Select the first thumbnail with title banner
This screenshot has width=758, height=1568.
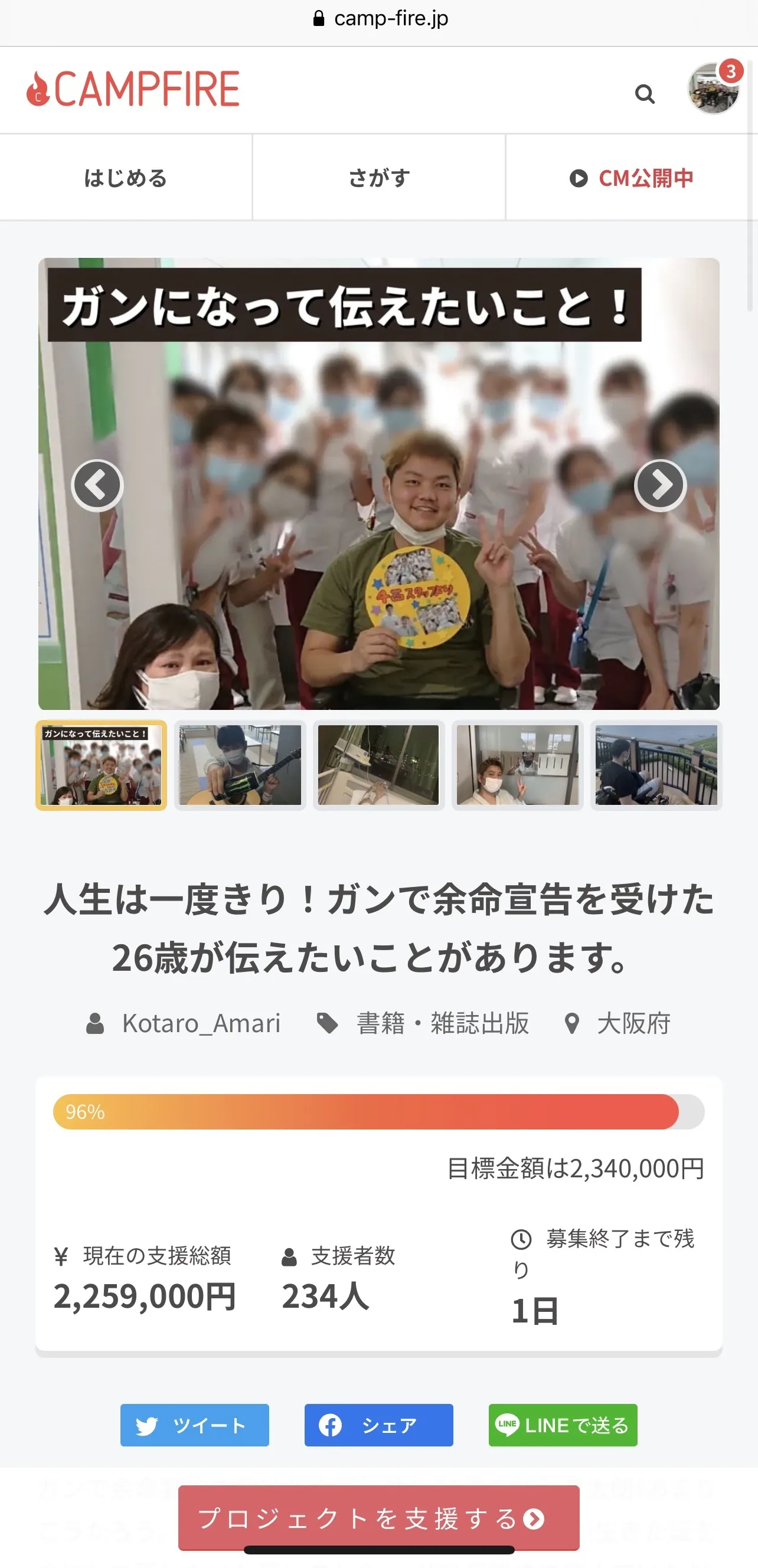(x=101, y=765)
